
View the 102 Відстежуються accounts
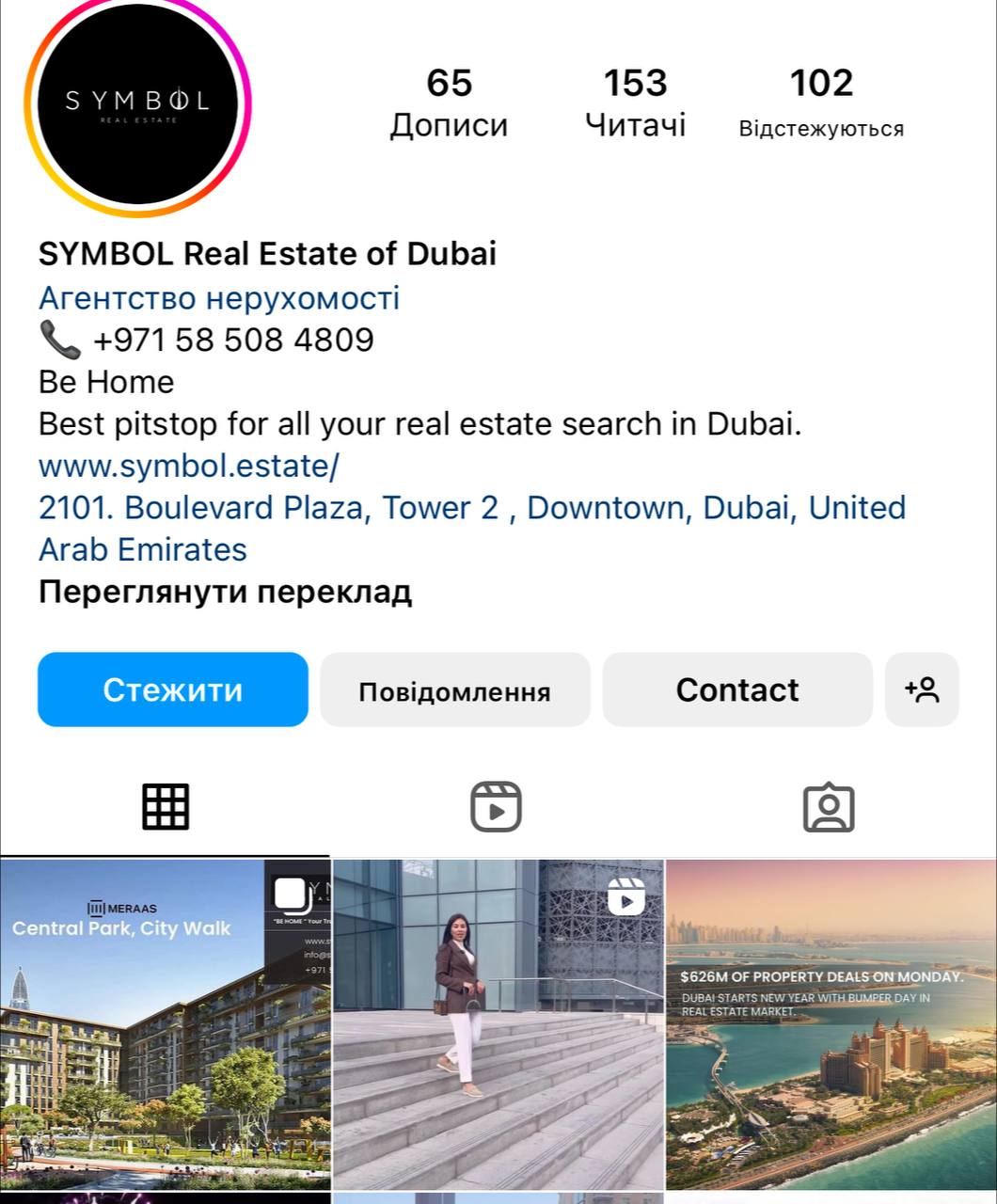coord(821,102)
